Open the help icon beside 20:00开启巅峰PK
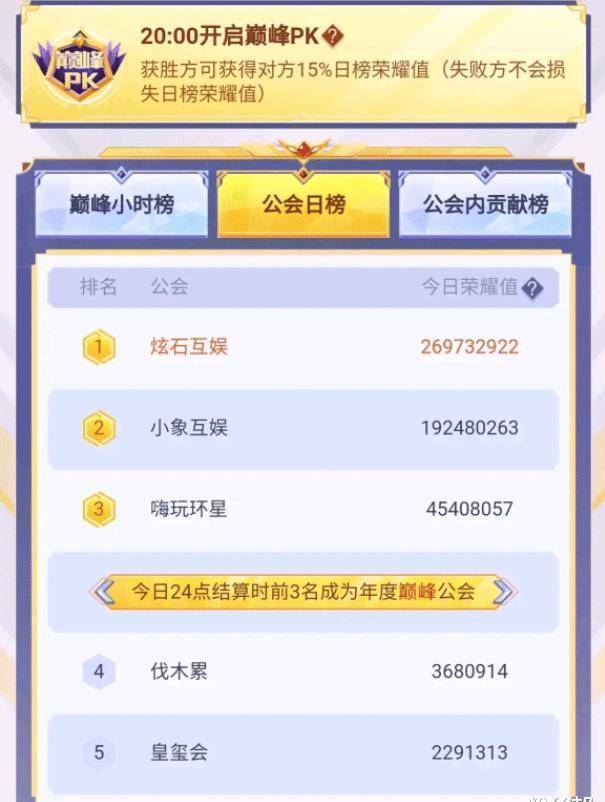Image resolution: width=605 pixels, height=802 pixels. (335, 38)
